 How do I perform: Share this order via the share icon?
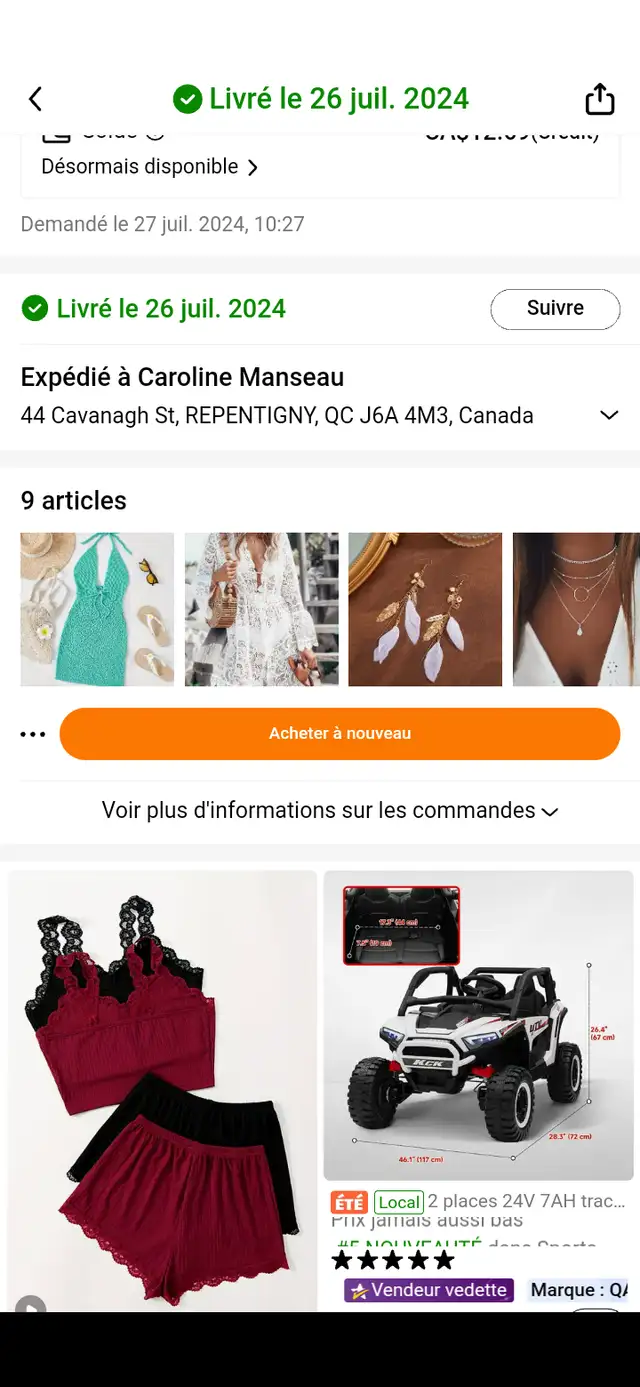(599, 99)
